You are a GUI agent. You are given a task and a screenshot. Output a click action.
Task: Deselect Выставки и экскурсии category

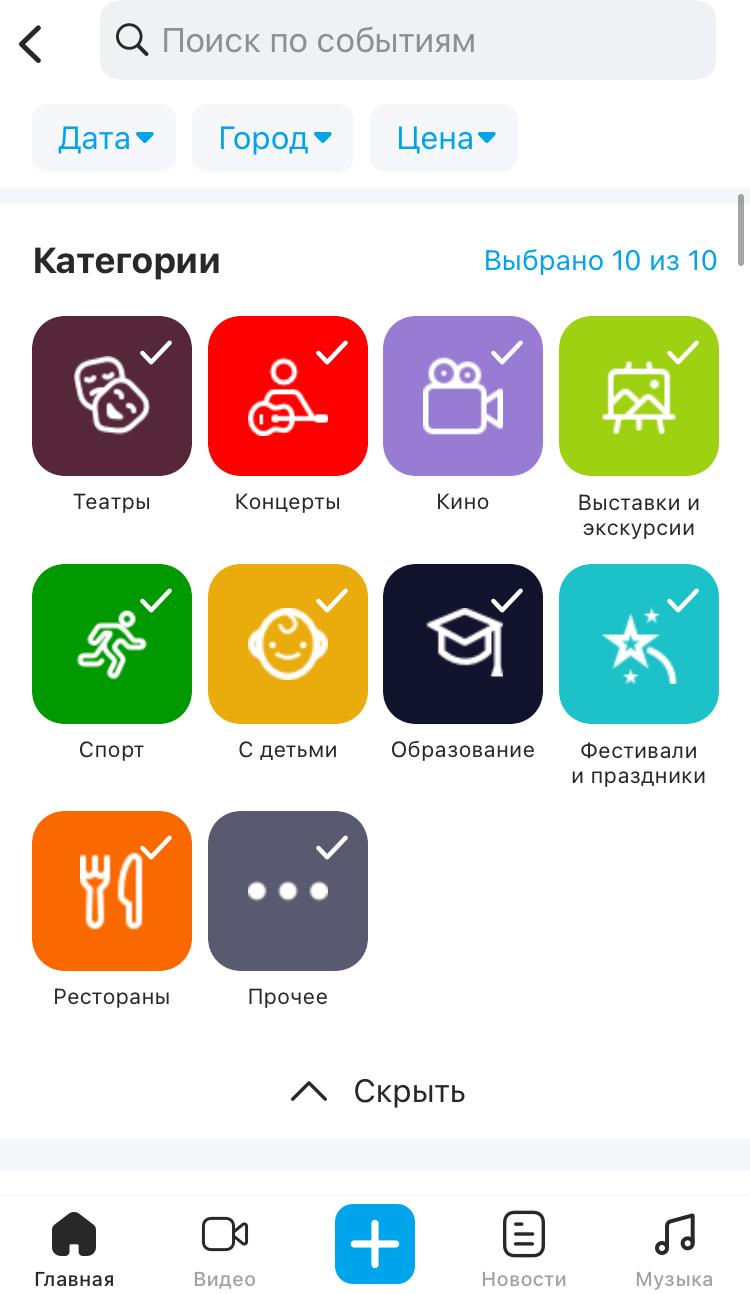pos(639,396)
